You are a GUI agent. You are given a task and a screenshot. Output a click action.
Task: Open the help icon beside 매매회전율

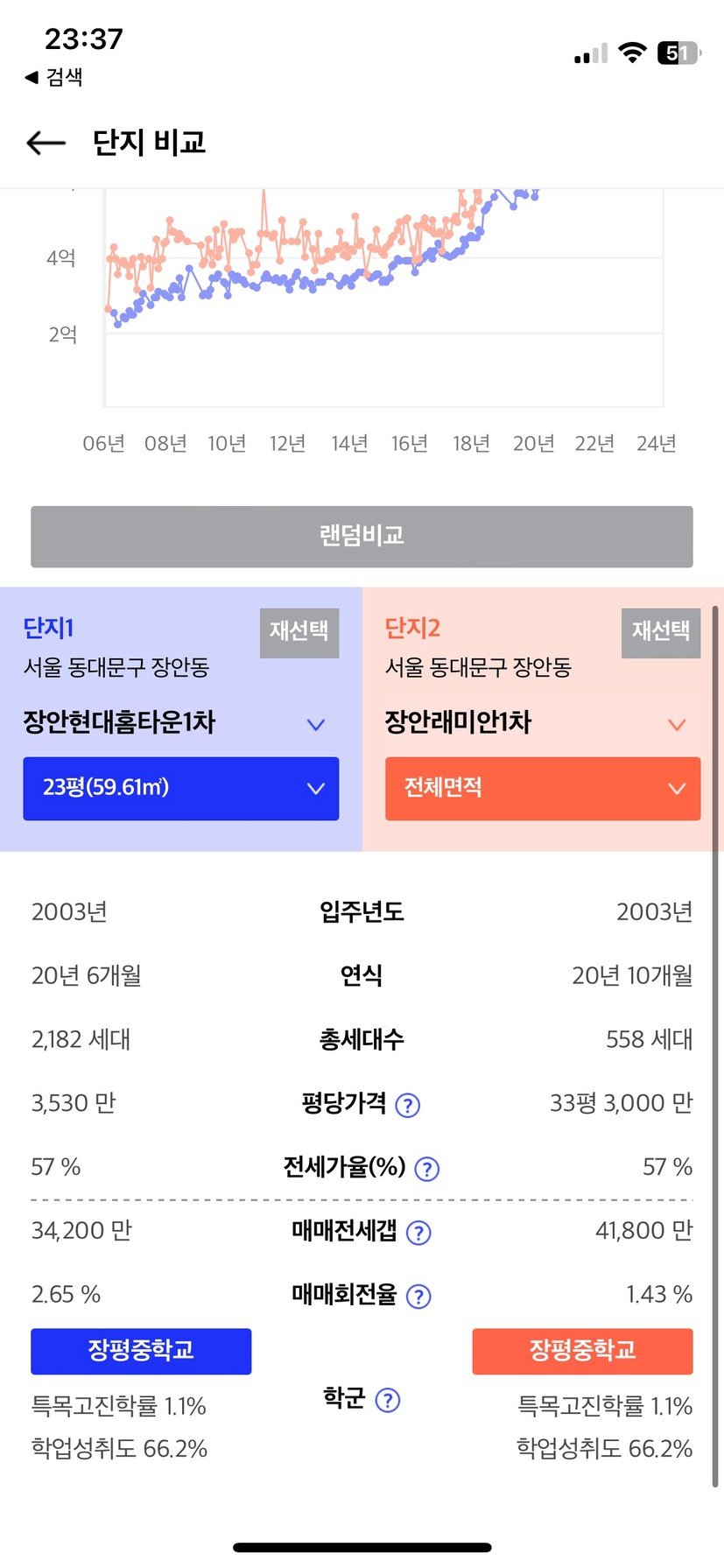[418, 1297]
